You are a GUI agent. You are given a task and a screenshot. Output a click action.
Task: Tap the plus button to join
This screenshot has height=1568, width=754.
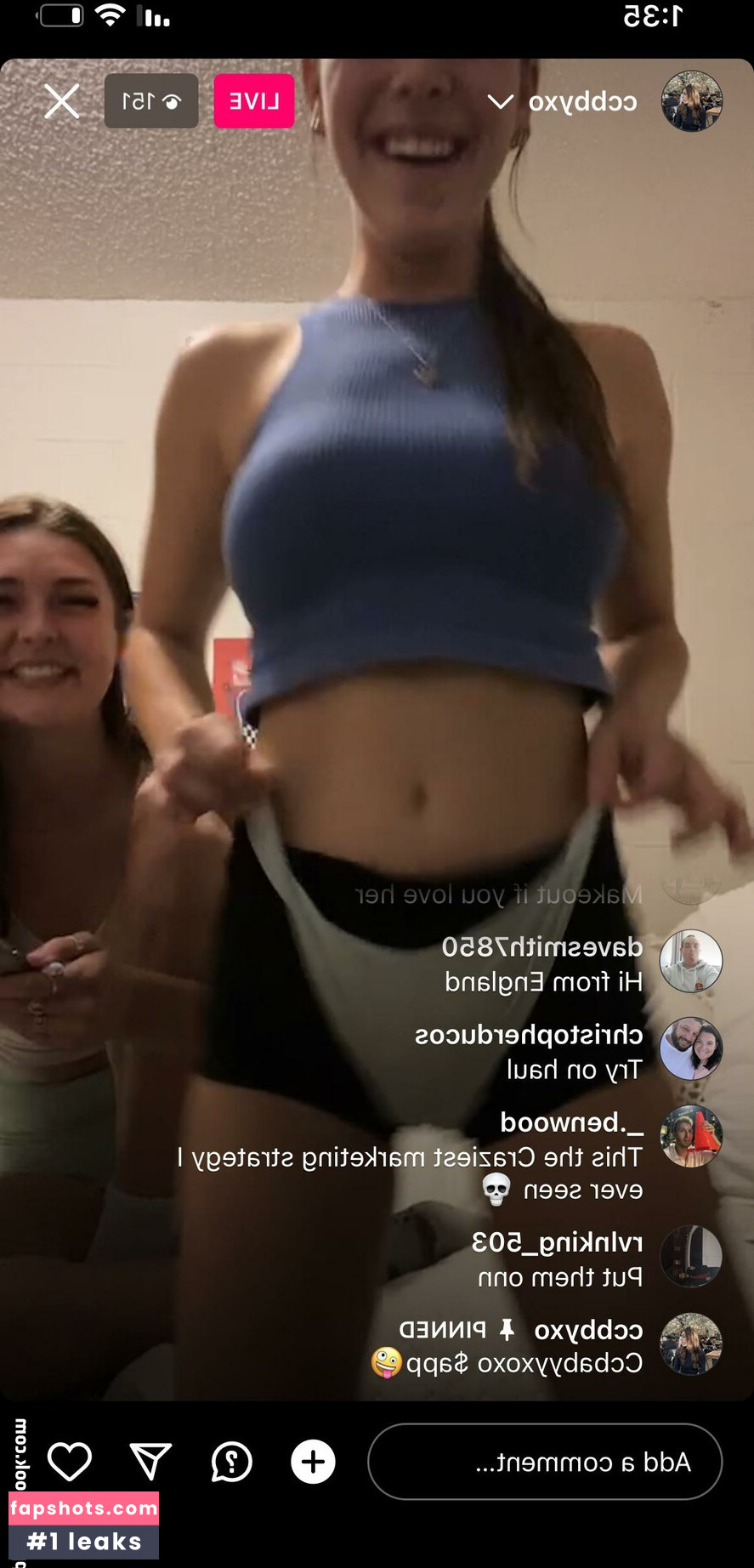click(x=313, y=1462)
